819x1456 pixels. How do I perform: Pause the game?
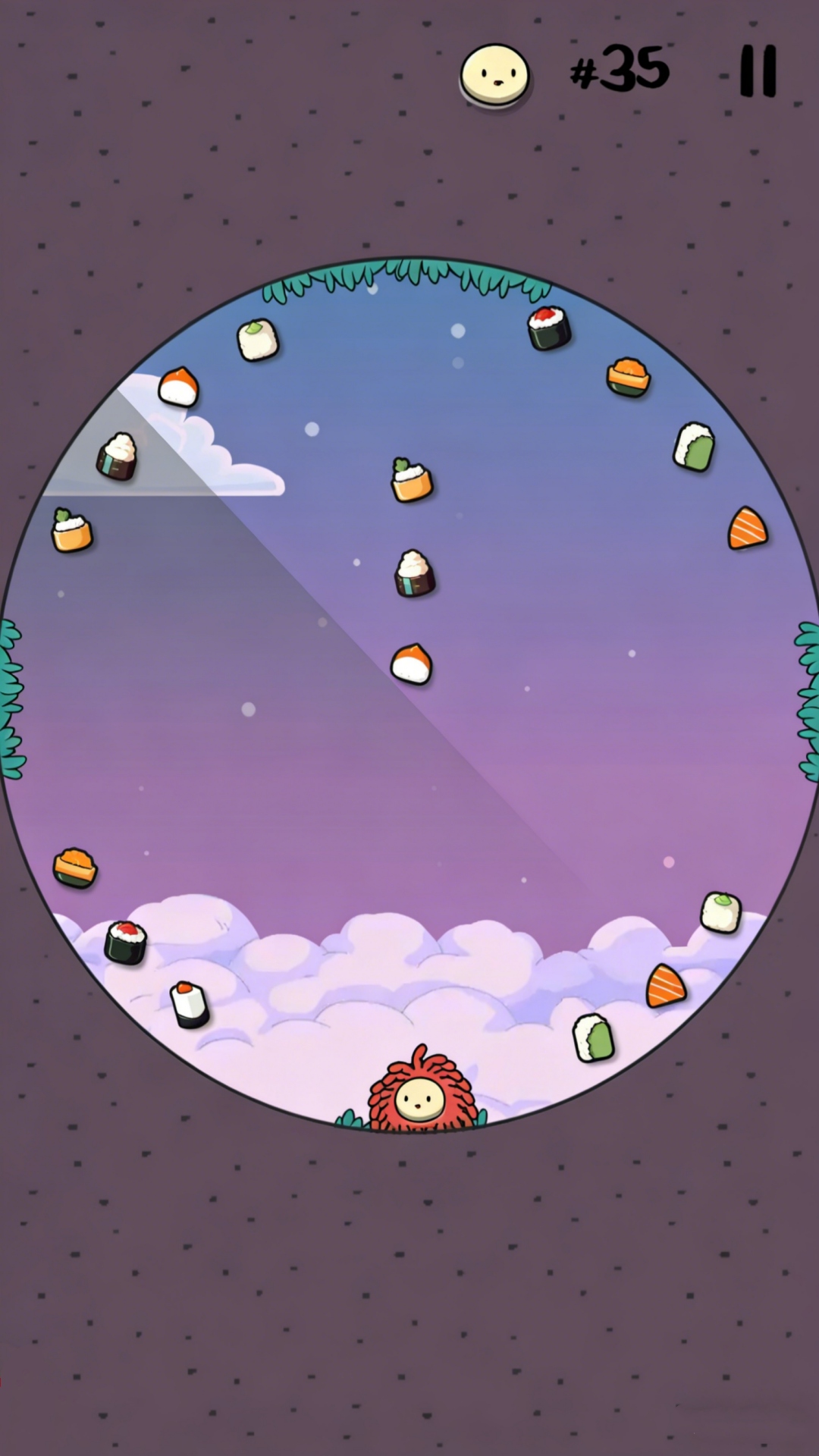click(x=758, y=71)
